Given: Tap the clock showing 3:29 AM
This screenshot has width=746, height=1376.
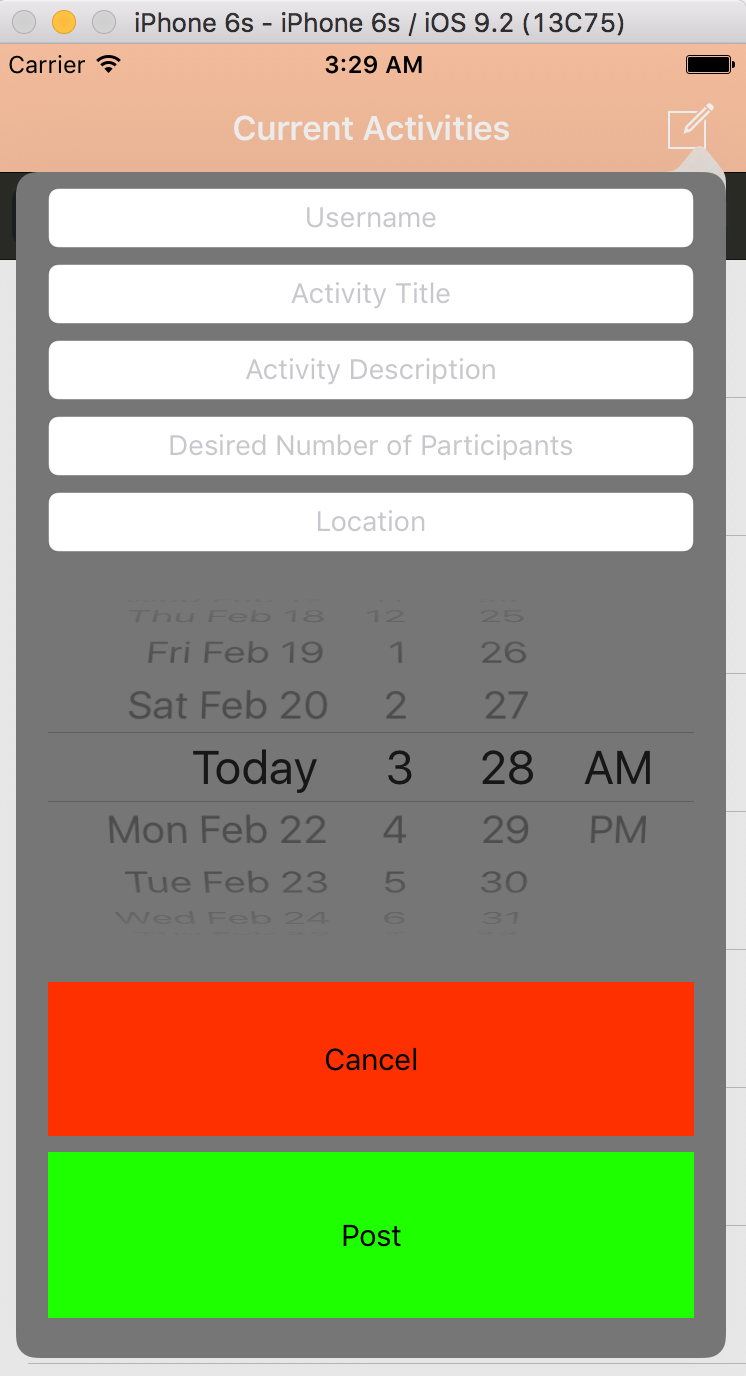Looking at the screenshot, I should 374,64.
